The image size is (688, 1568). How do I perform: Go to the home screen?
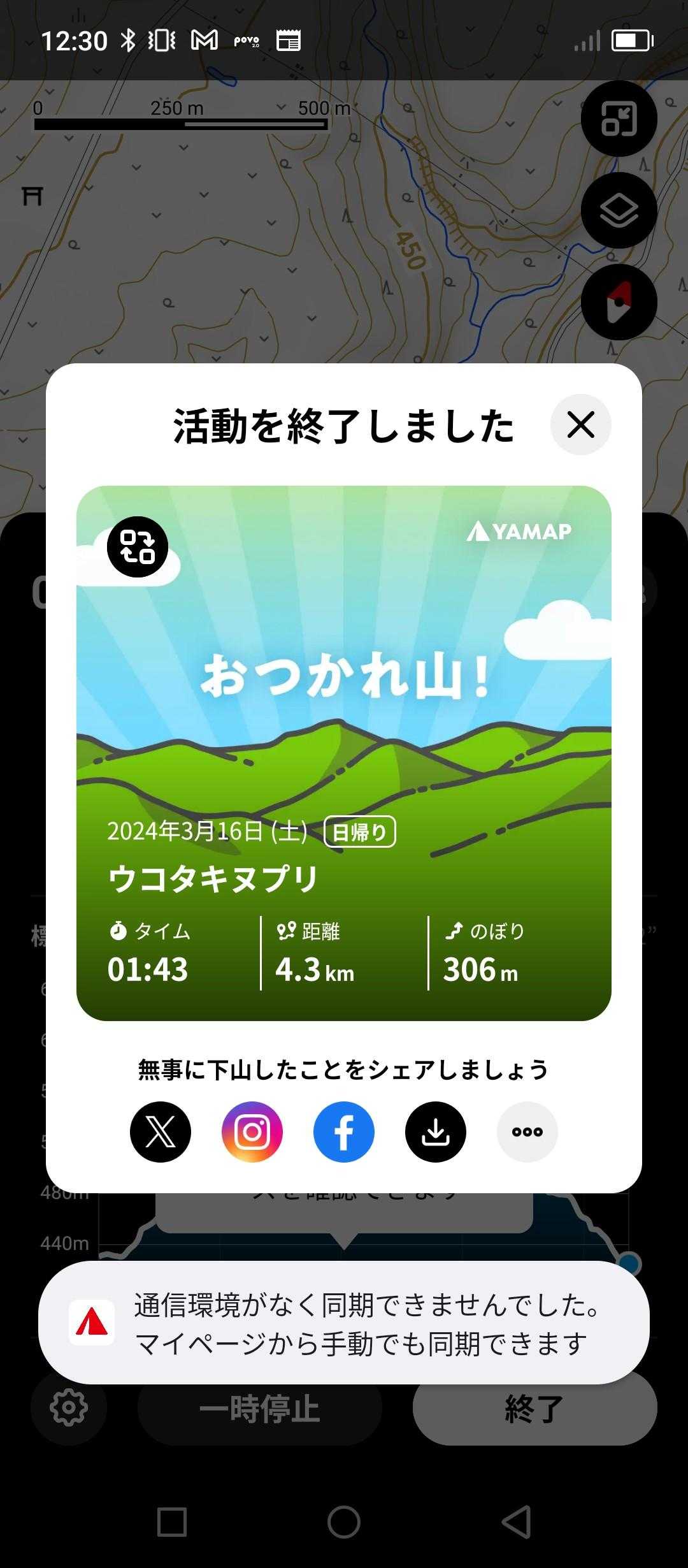pyautogui.click(x=344, y=1522)
